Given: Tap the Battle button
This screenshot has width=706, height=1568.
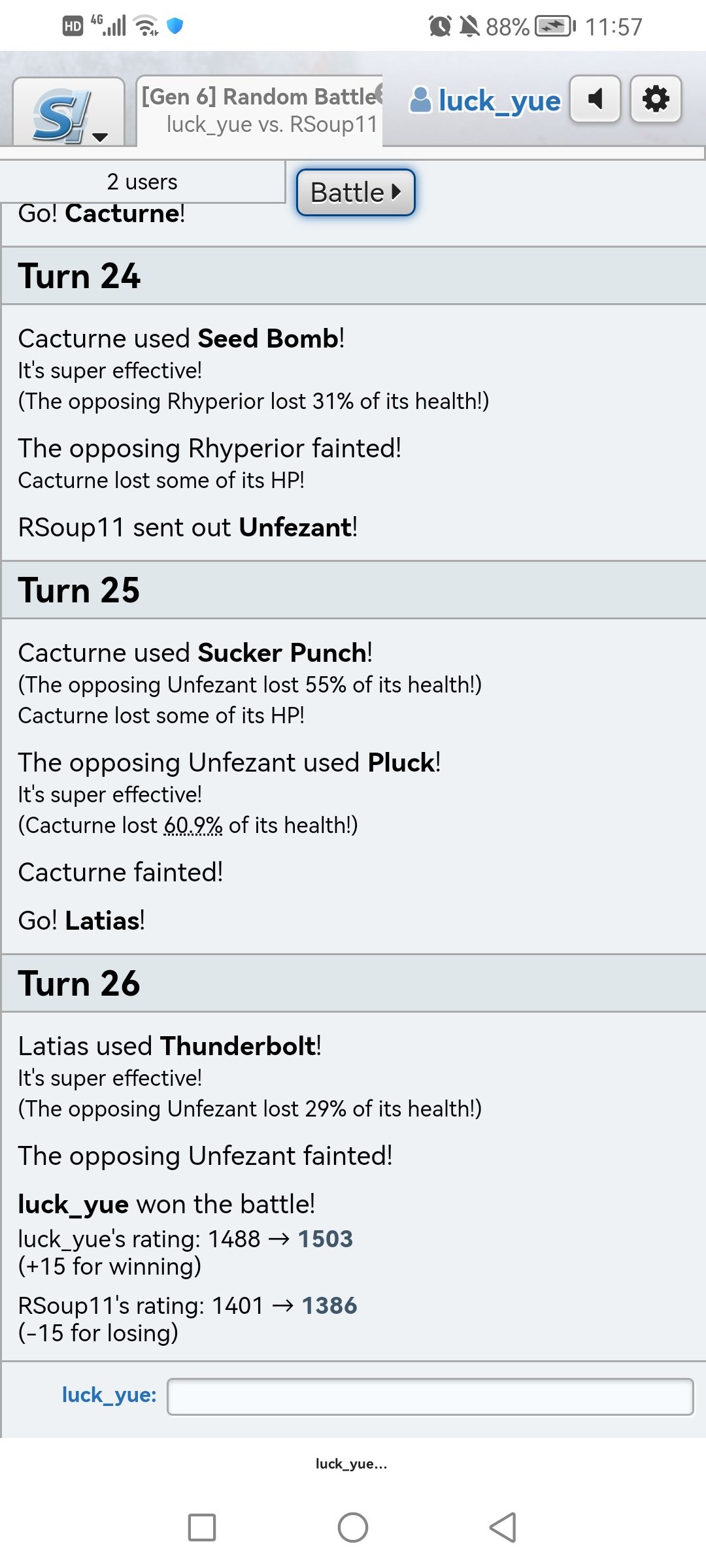Looking at the screenshot, I should click(356, 193).
